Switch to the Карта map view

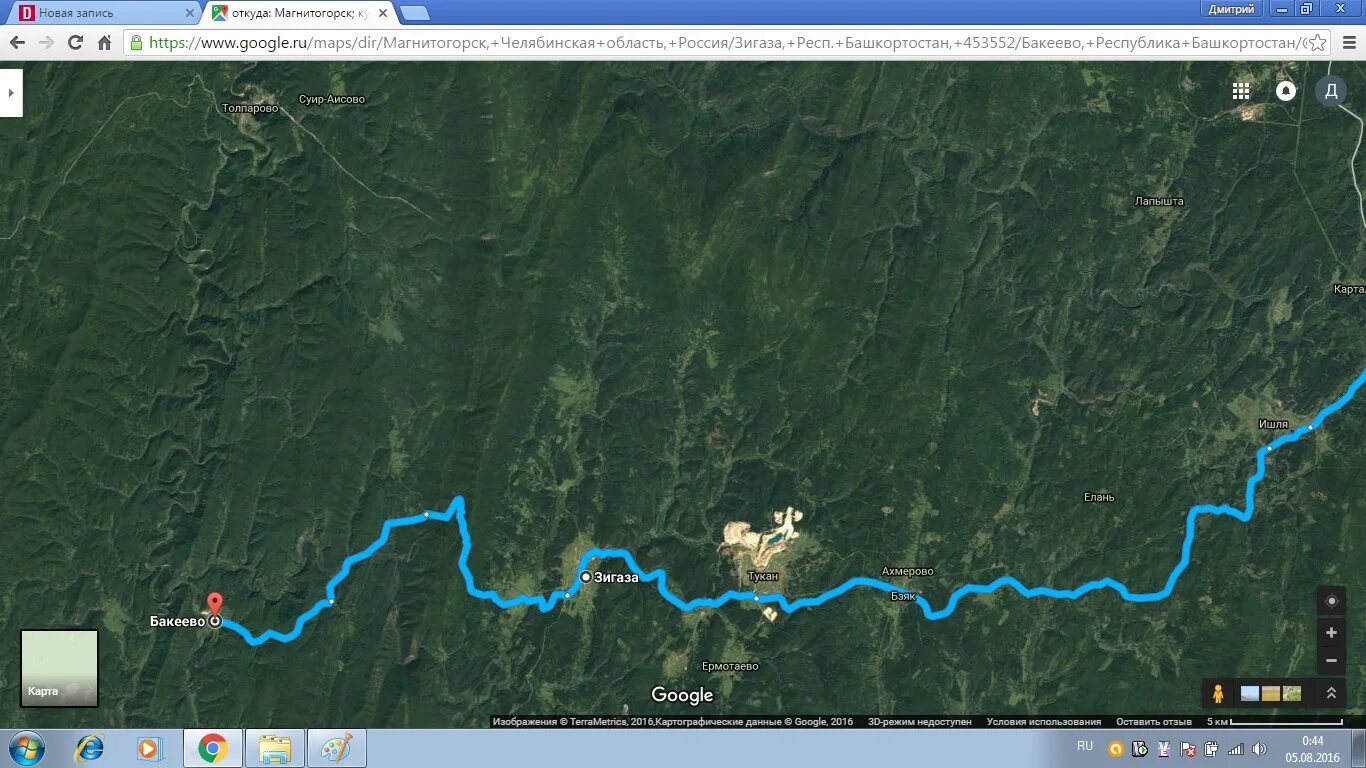click(x=59, y=668)
